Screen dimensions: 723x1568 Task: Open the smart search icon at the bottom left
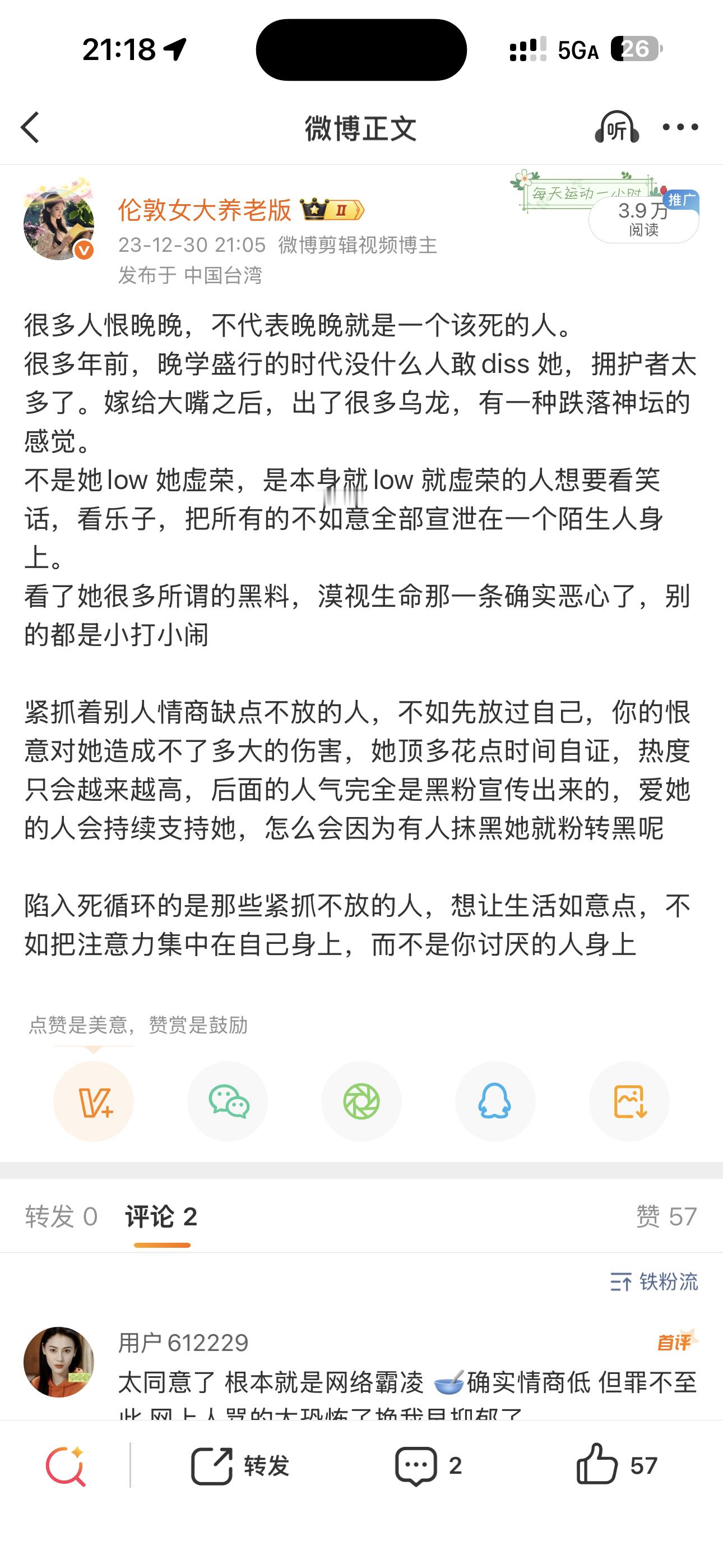tap(65, 1465)
